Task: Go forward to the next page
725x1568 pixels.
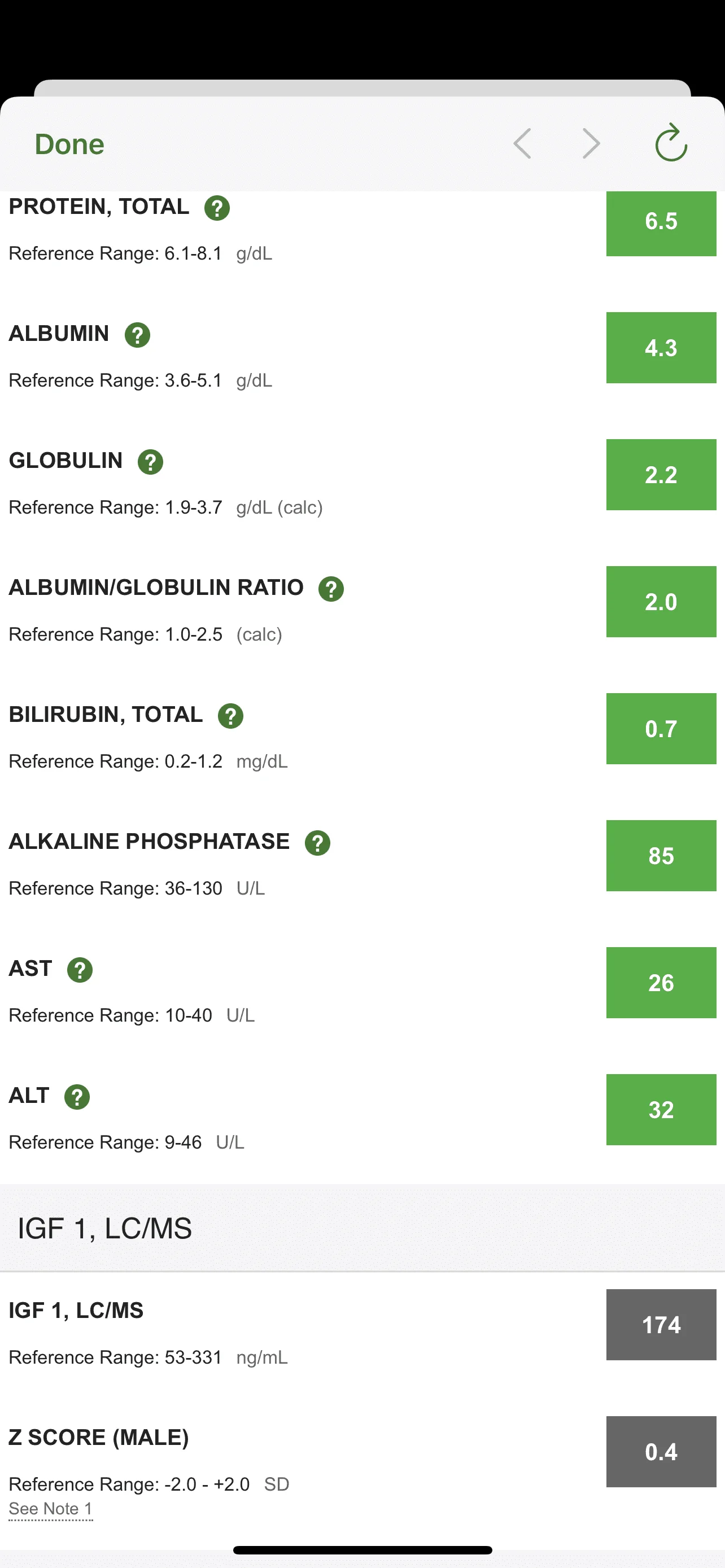Action: click(591, 144)
